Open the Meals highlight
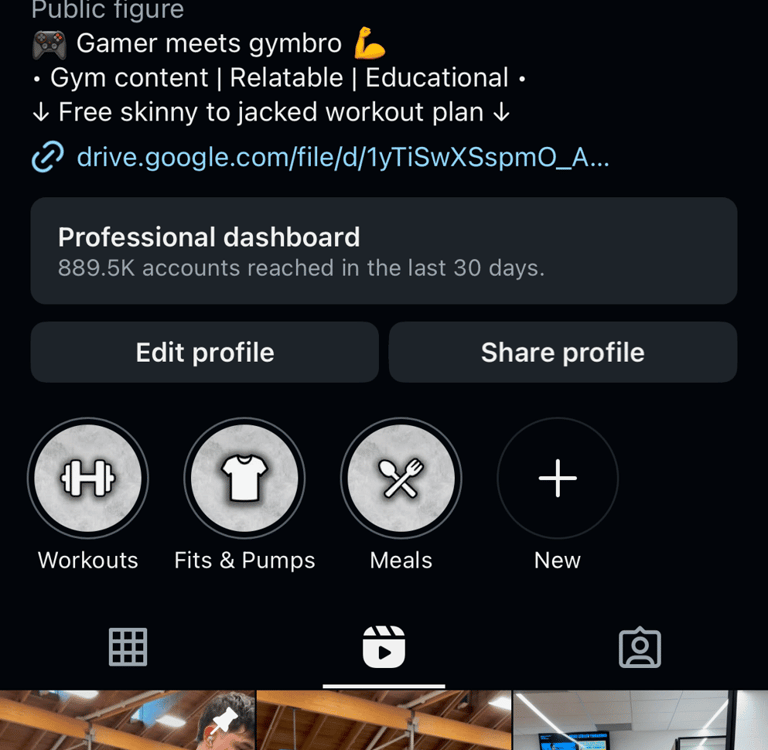The image size is (768, 750). point(401,479)
